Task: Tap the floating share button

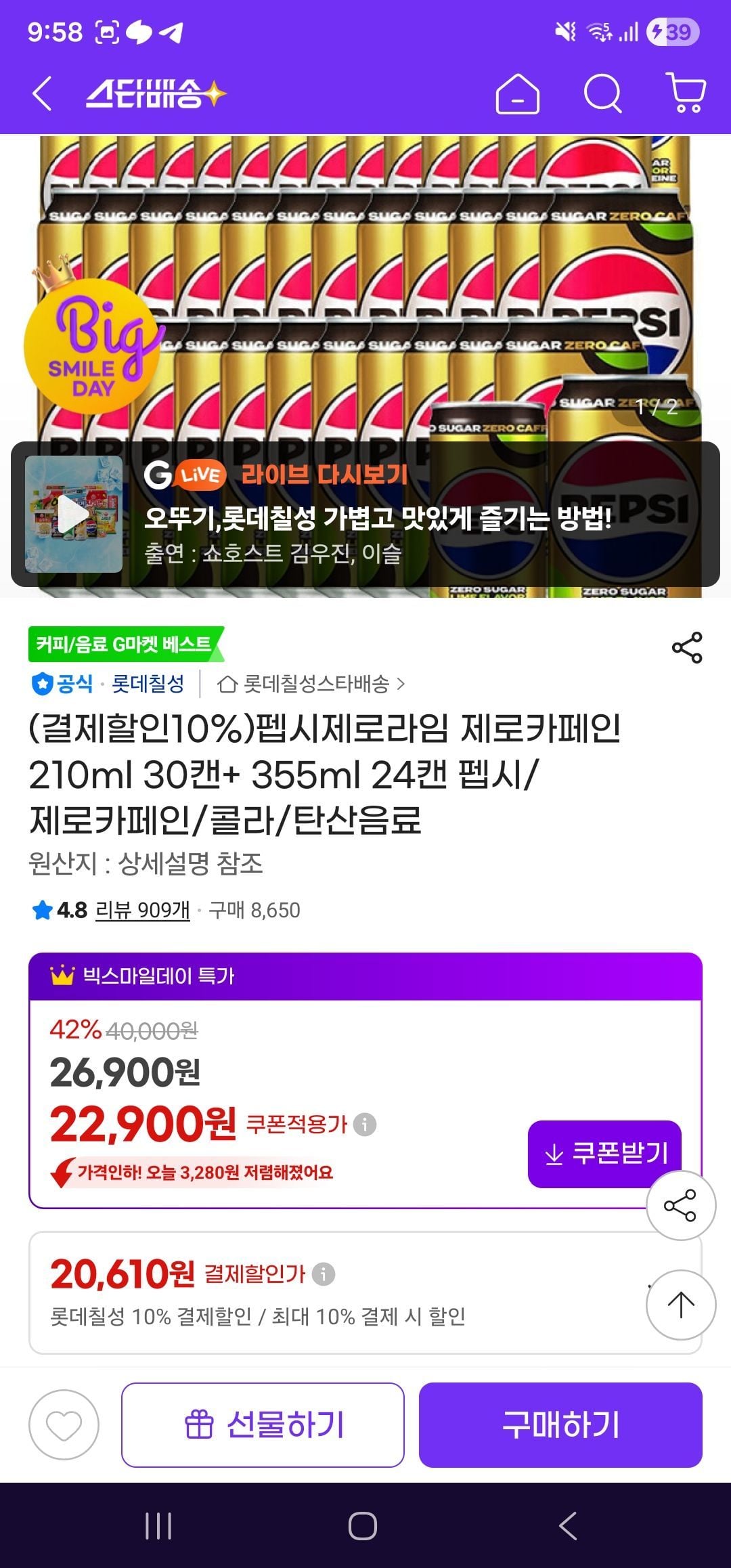Action: pos(681,1205)
